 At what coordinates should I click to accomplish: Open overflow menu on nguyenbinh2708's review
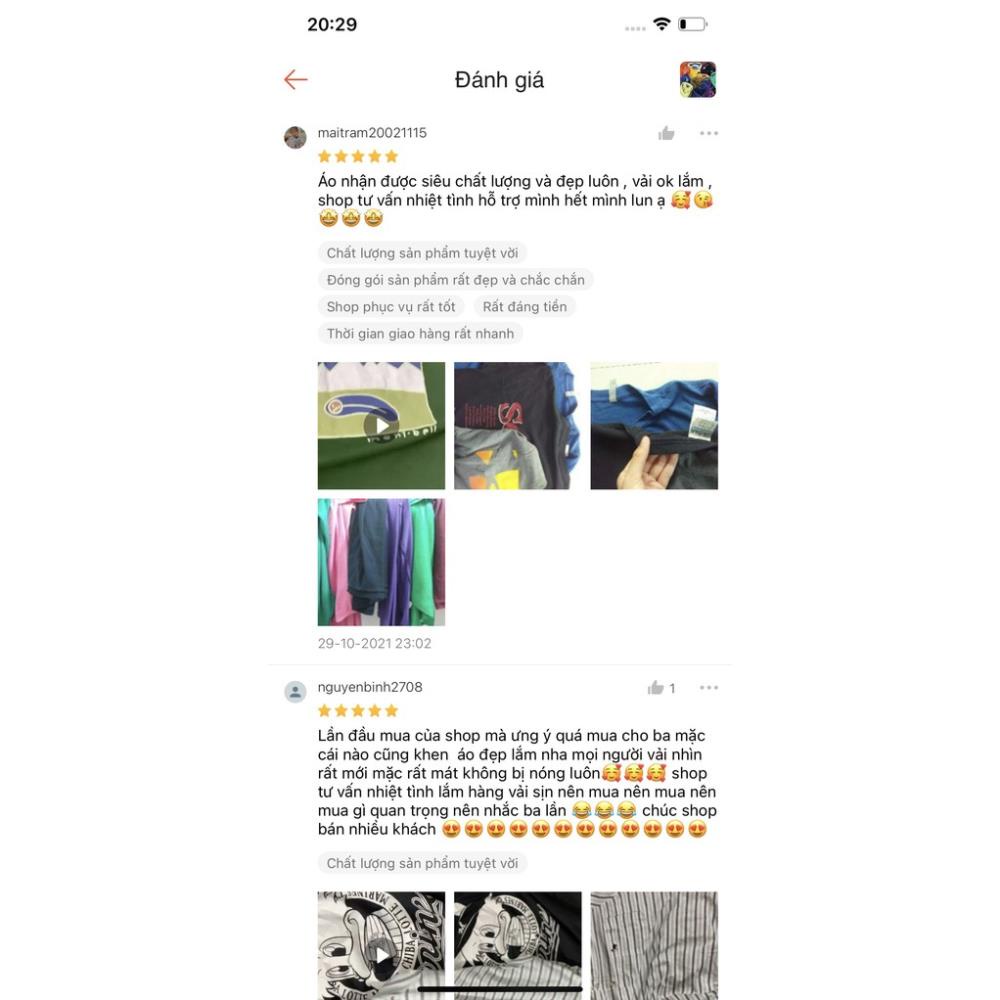click(709, 688)
